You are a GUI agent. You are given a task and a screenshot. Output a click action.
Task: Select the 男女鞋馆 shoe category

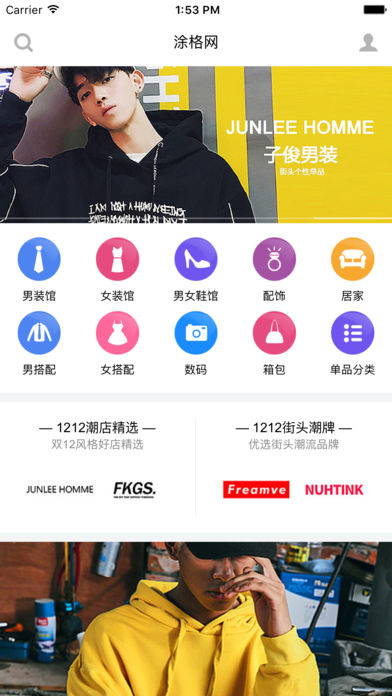click(196, 269)
